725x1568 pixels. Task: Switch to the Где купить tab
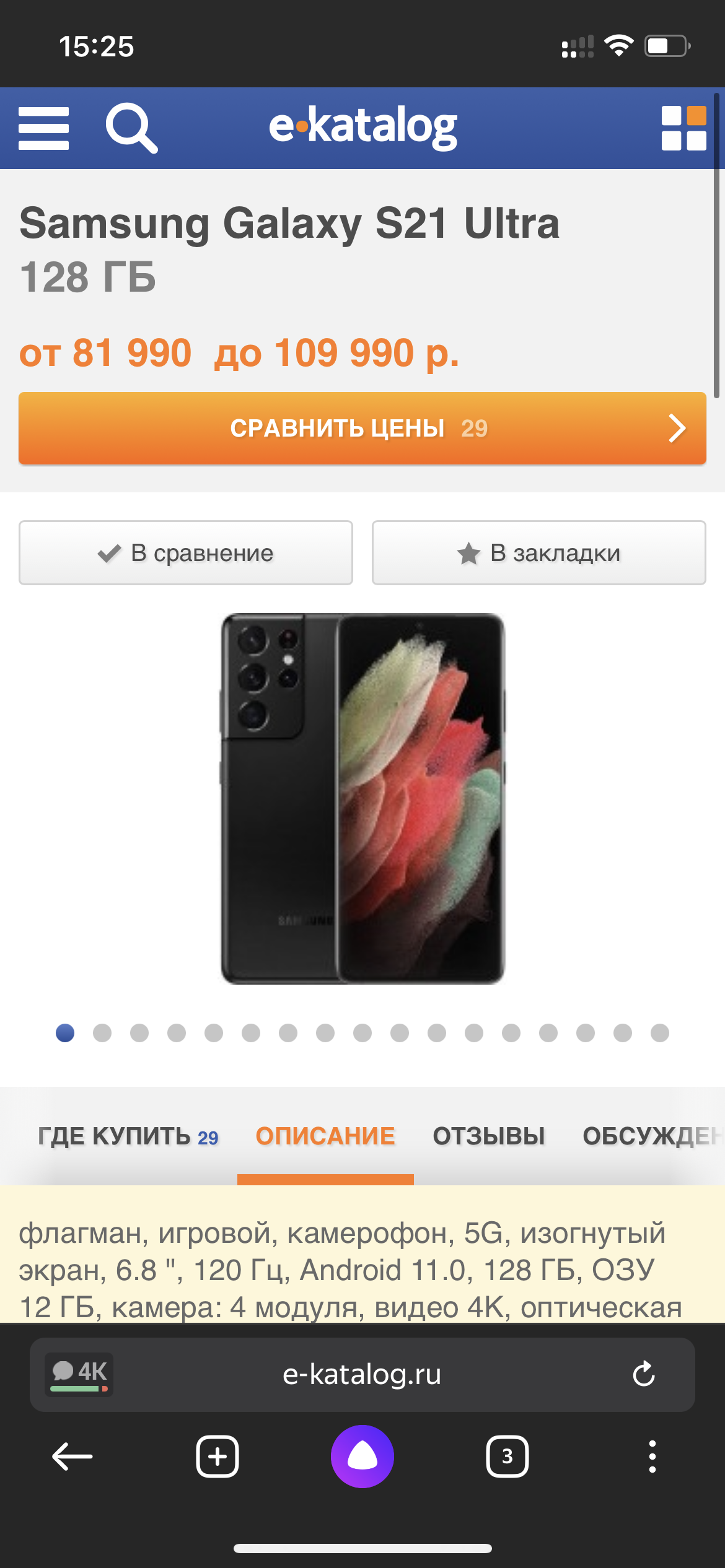click(128, 1136)
